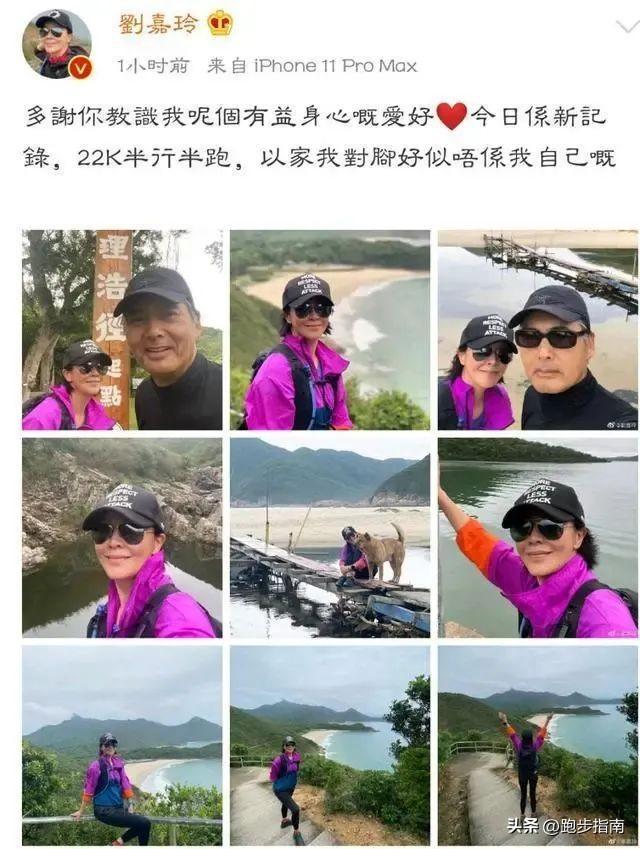Open the poster's profile picture
The width and height of the screenshot is (640, 849).
coord(56,43)
